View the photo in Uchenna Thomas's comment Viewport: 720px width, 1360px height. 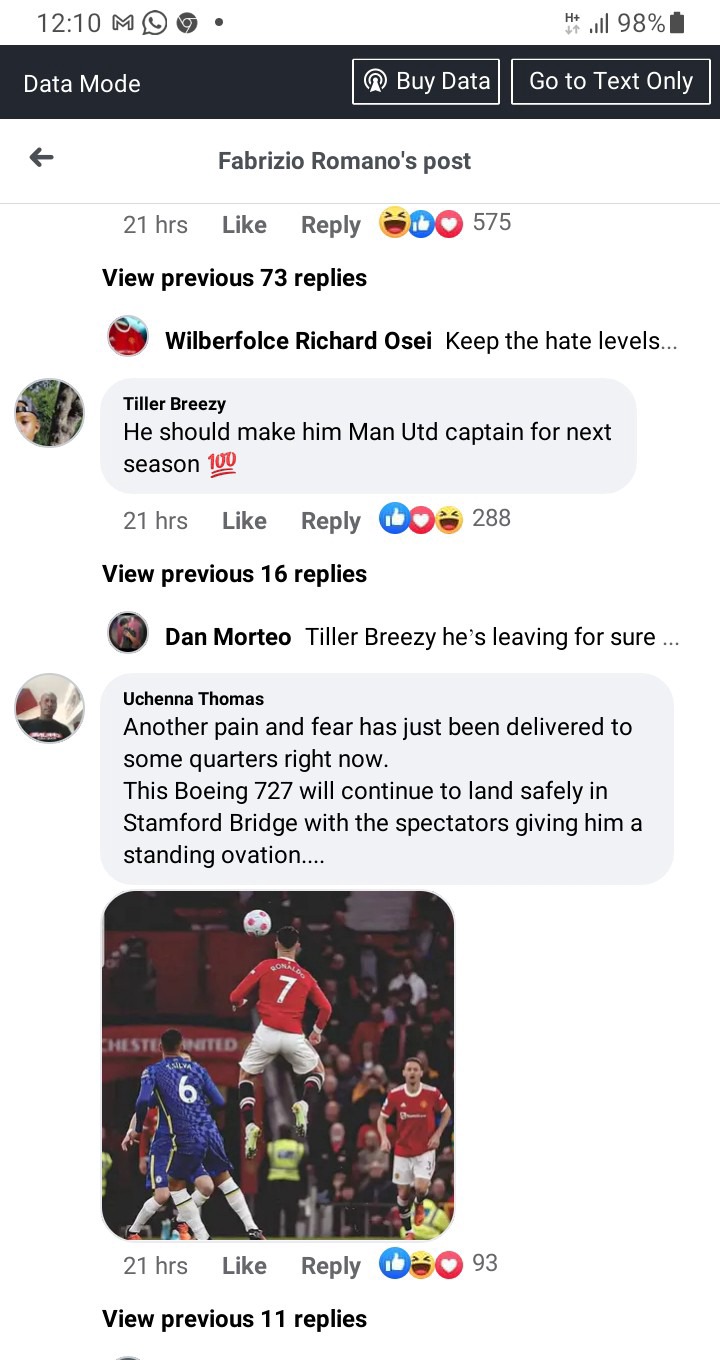[278, 1066]
